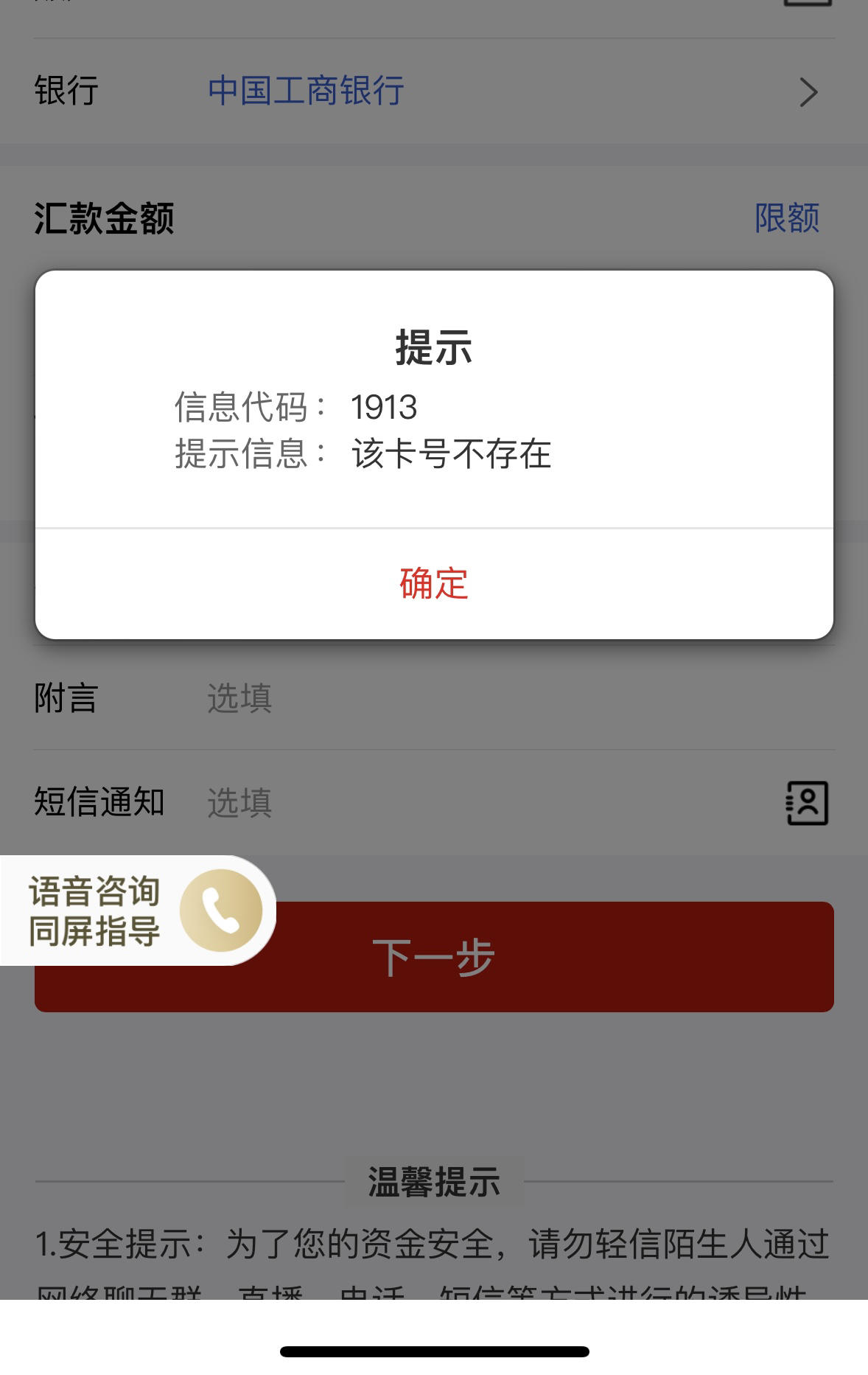Open the 附言 optional remarks field
This screenshot has width=868, height=1375.
[x=238, y=700]
